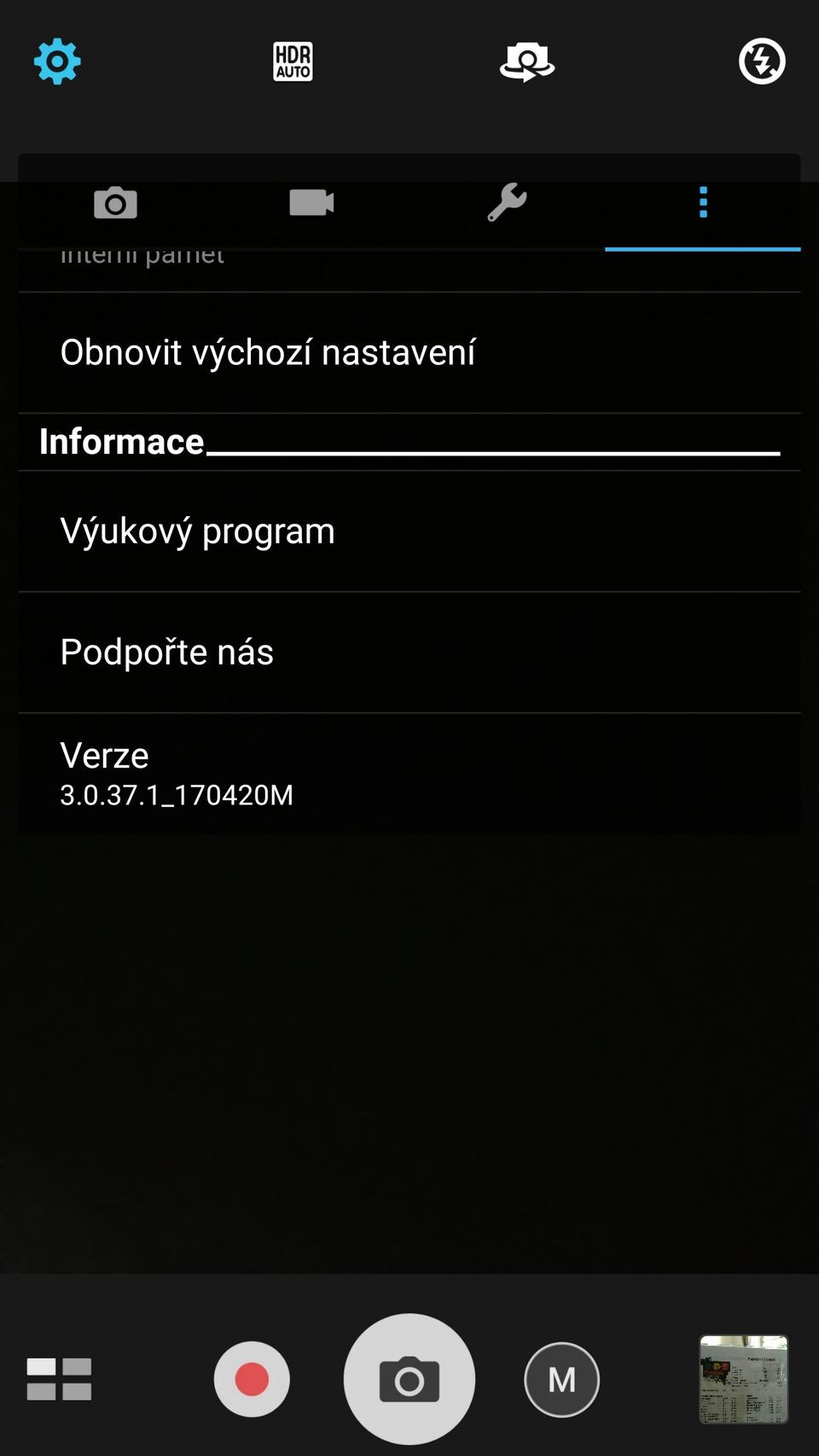Toggle between rear and front camera
Image resolution: width=819 pixels, height=1456 pixels.
click(526, 61)
